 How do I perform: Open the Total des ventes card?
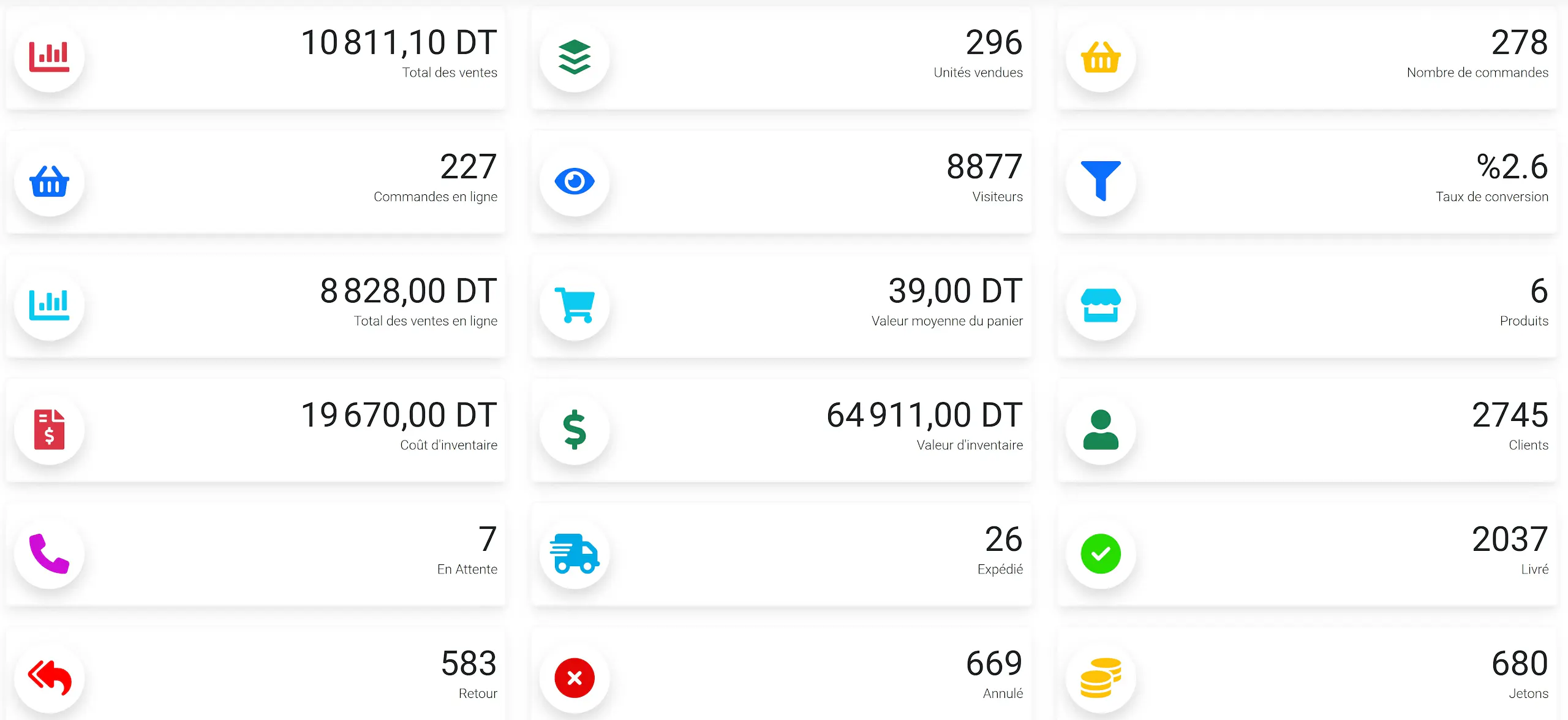tap(255, 58)
